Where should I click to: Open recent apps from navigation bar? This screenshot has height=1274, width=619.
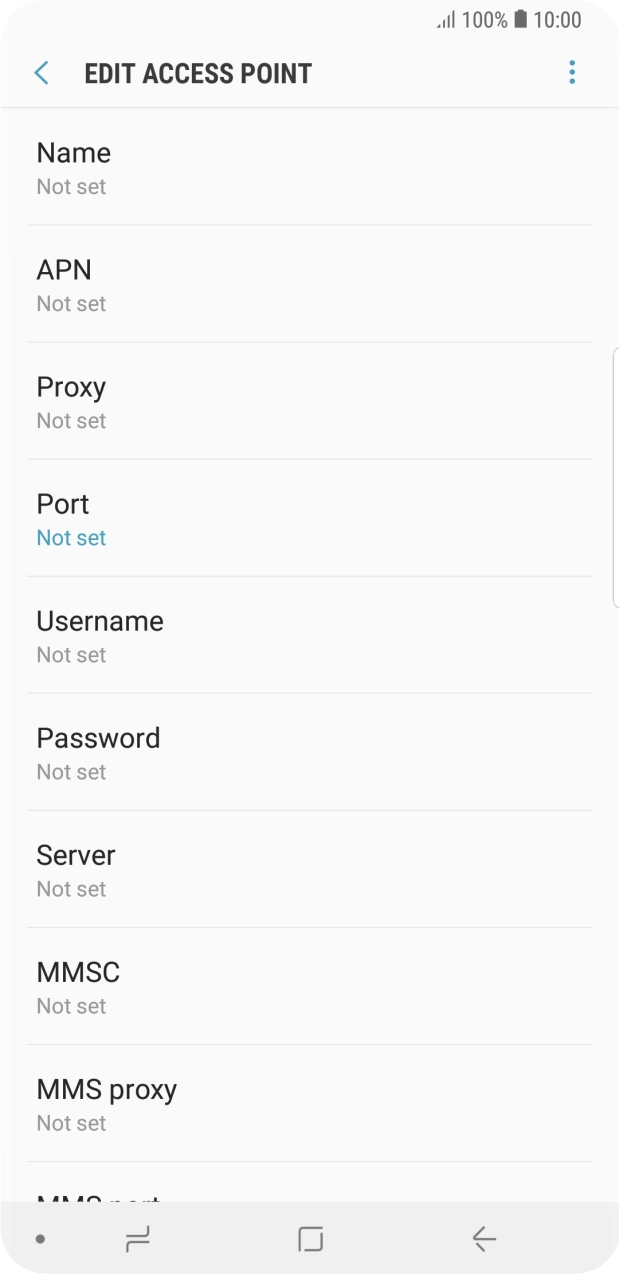click(138, 1240)
